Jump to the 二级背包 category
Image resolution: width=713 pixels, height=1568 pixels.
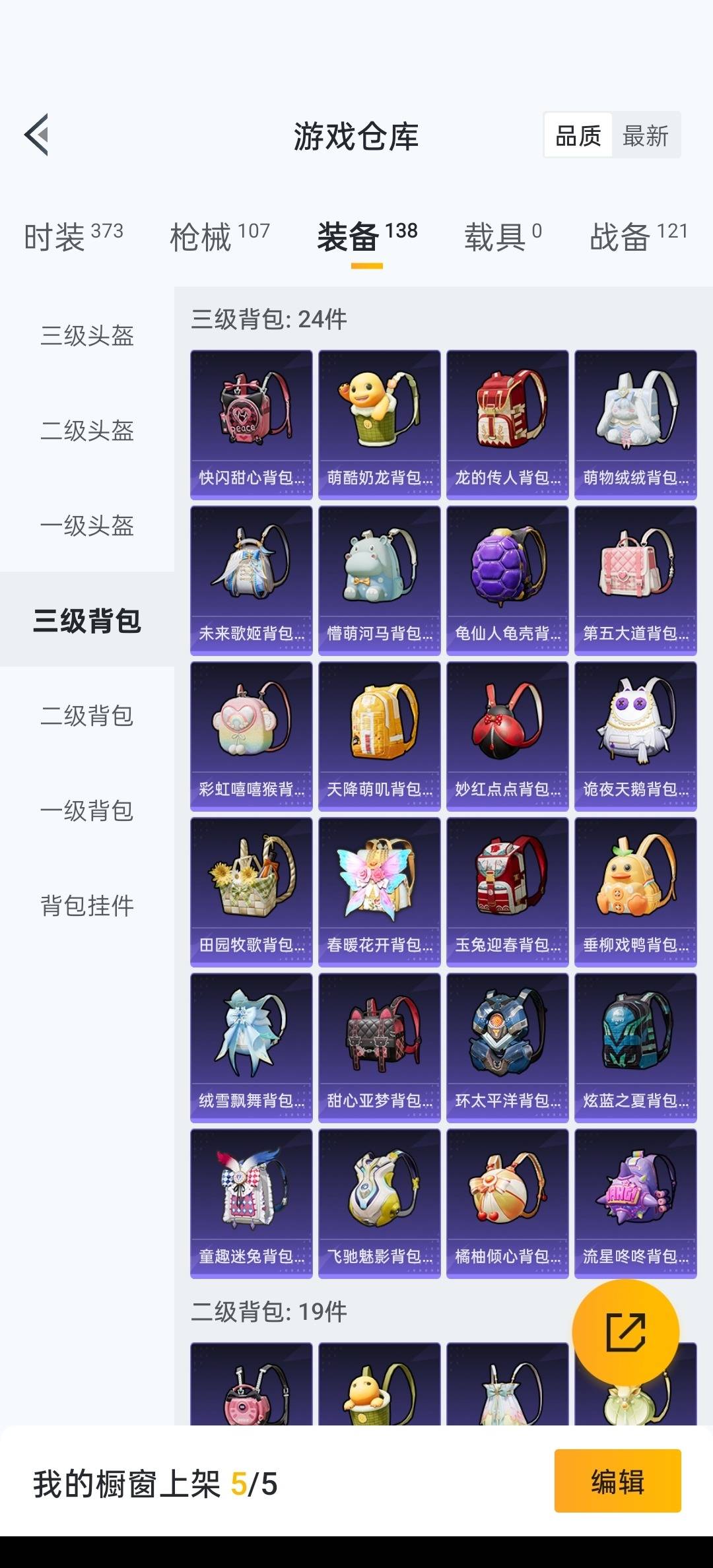click(87, 715)
